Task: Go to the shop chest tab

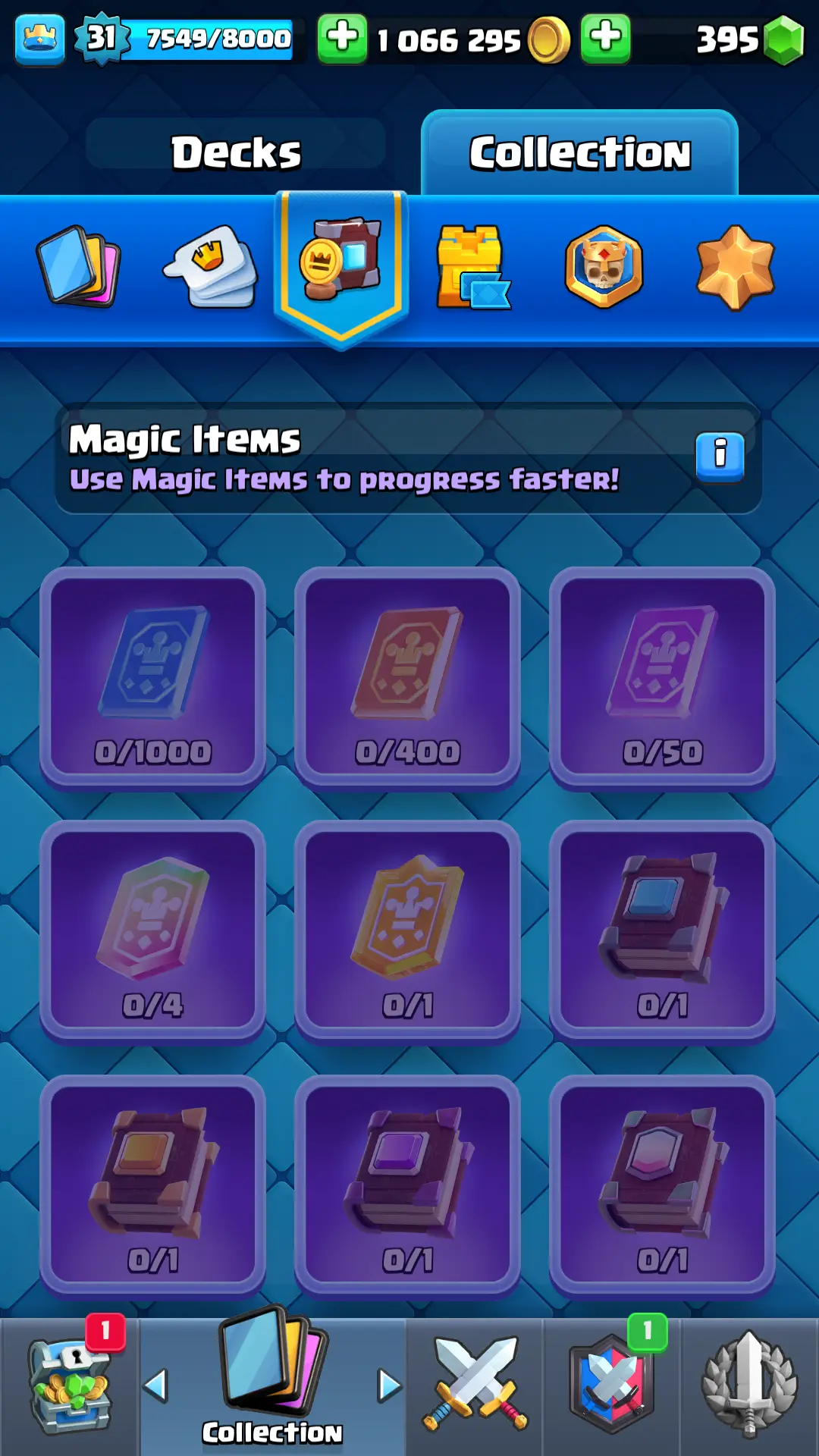Action: [x=70, y=1386]
